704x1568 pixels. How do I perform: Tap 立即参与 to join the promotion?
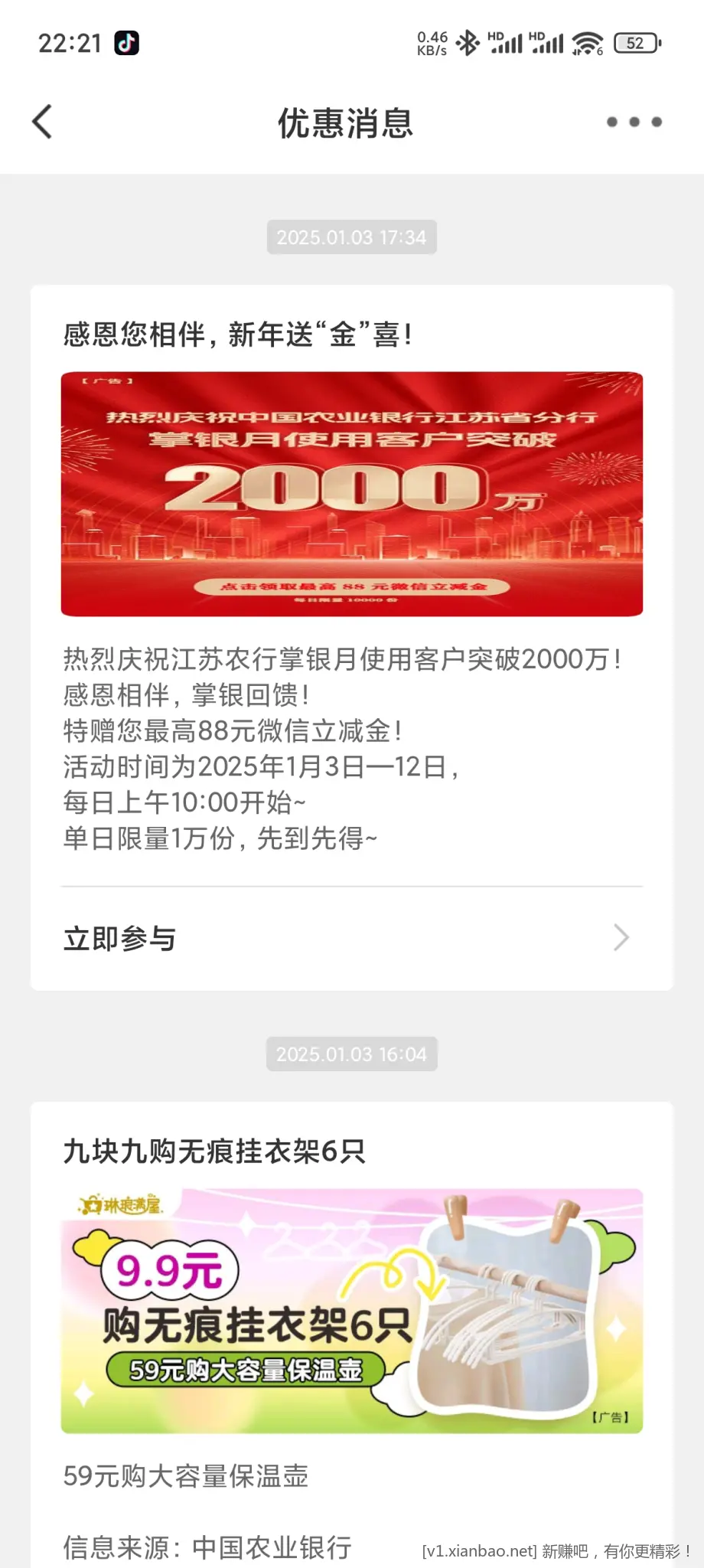[350, 938]
